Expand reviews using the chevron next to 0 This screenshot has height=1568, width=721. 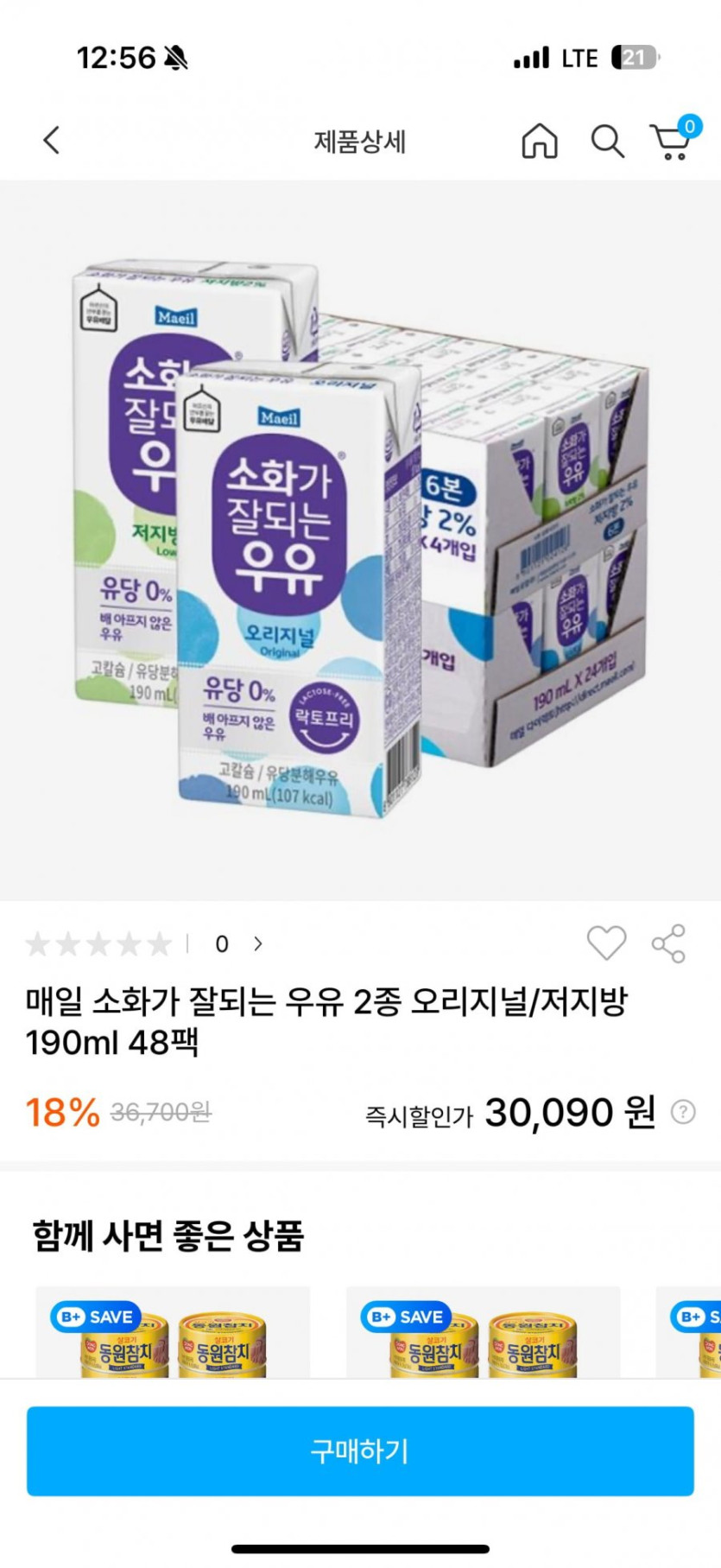pyautogui.click(x=257, y=945)
